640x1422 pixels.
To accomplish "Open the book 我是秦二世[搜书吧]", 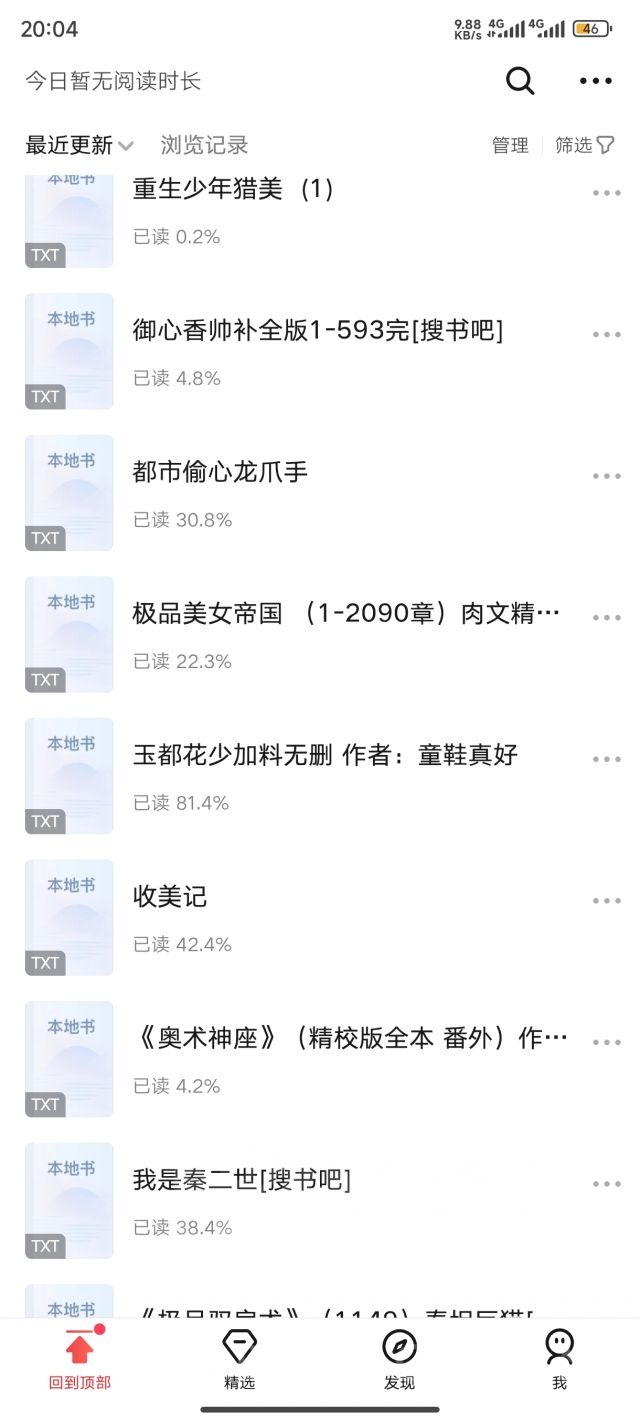I will [242, 1180].
